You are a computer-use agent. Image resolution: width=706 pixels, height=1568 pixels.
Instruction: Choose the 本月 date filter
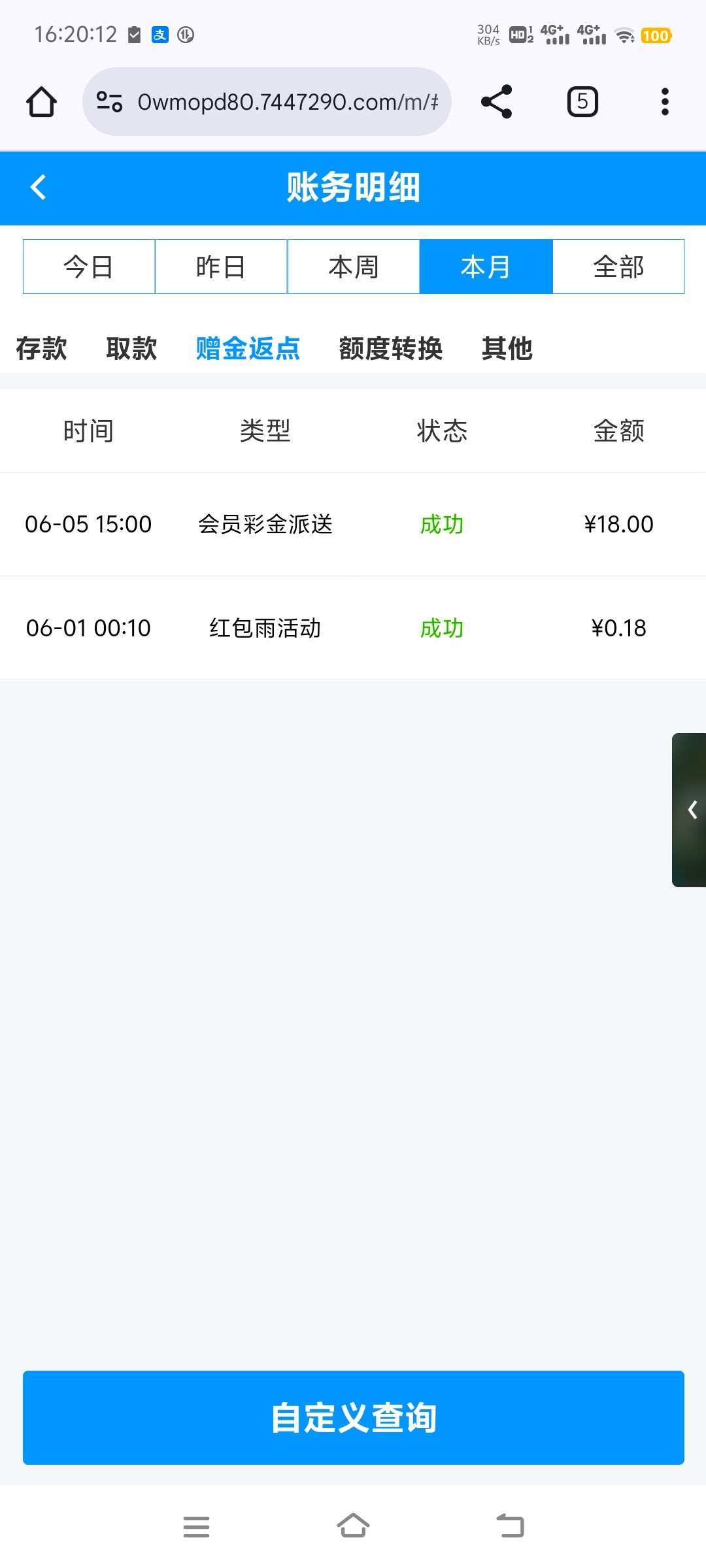486,267
